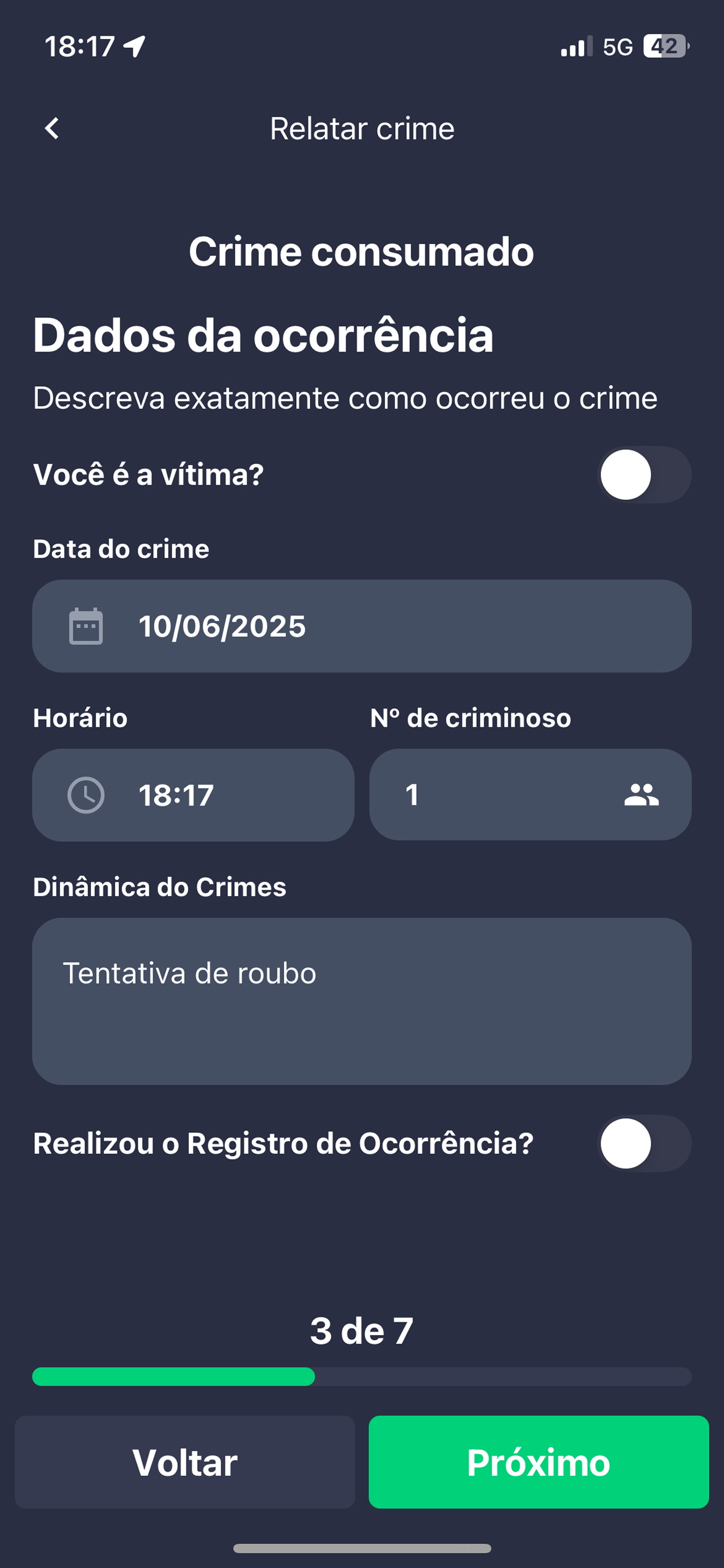Change the Horário time field
This screenshot has height=1568, width=724.
point(194,795)
